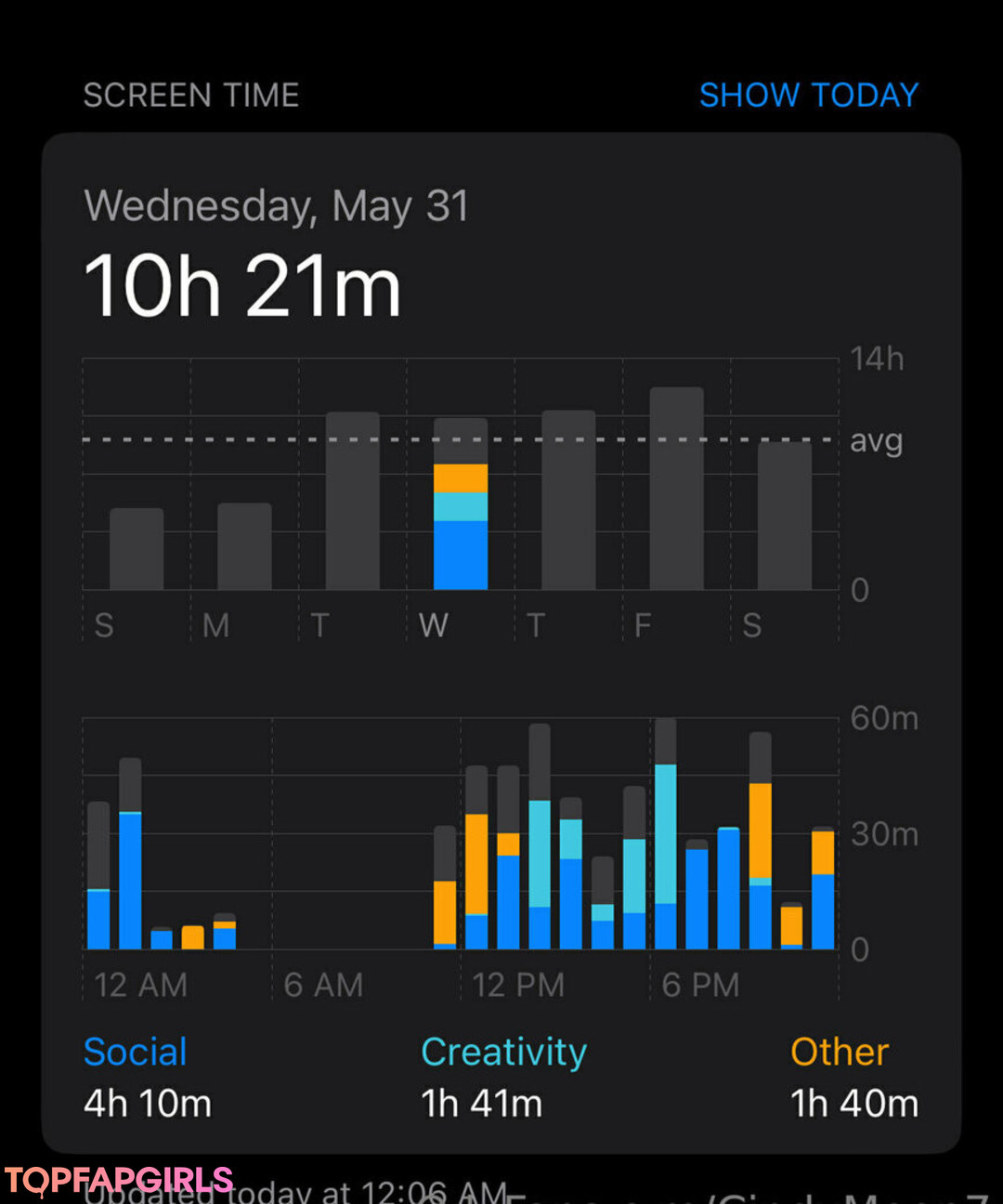
Task: Select Friday's bar in the weekly chart
Action: 676,489
